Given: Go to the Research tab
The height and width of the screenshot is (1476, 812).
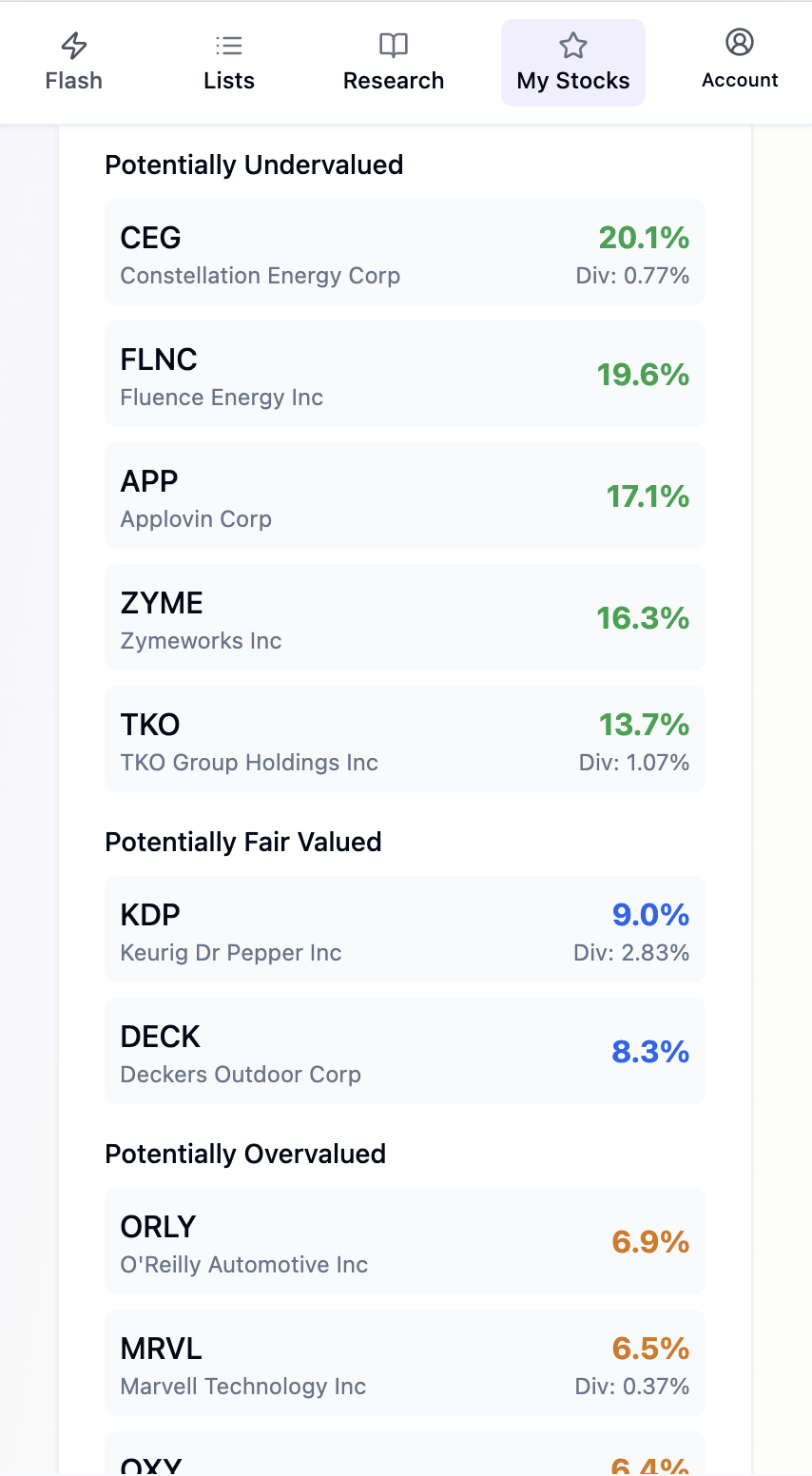Looking at the screenshot, I should click(x=394, y=63).
